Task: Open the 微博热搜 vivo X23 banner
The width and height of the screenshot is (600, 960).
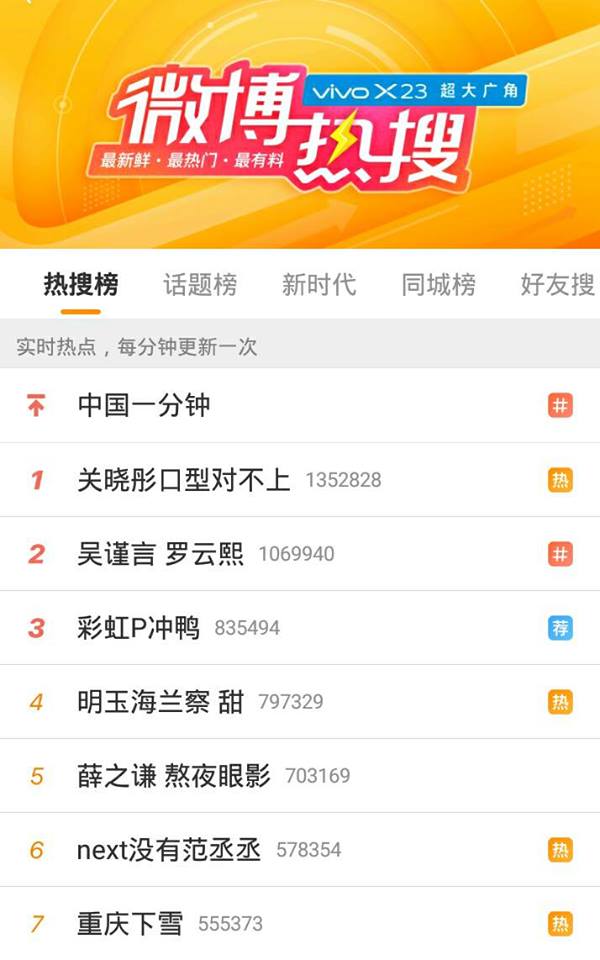Action: pyautogui.click(x=300, y=125)
